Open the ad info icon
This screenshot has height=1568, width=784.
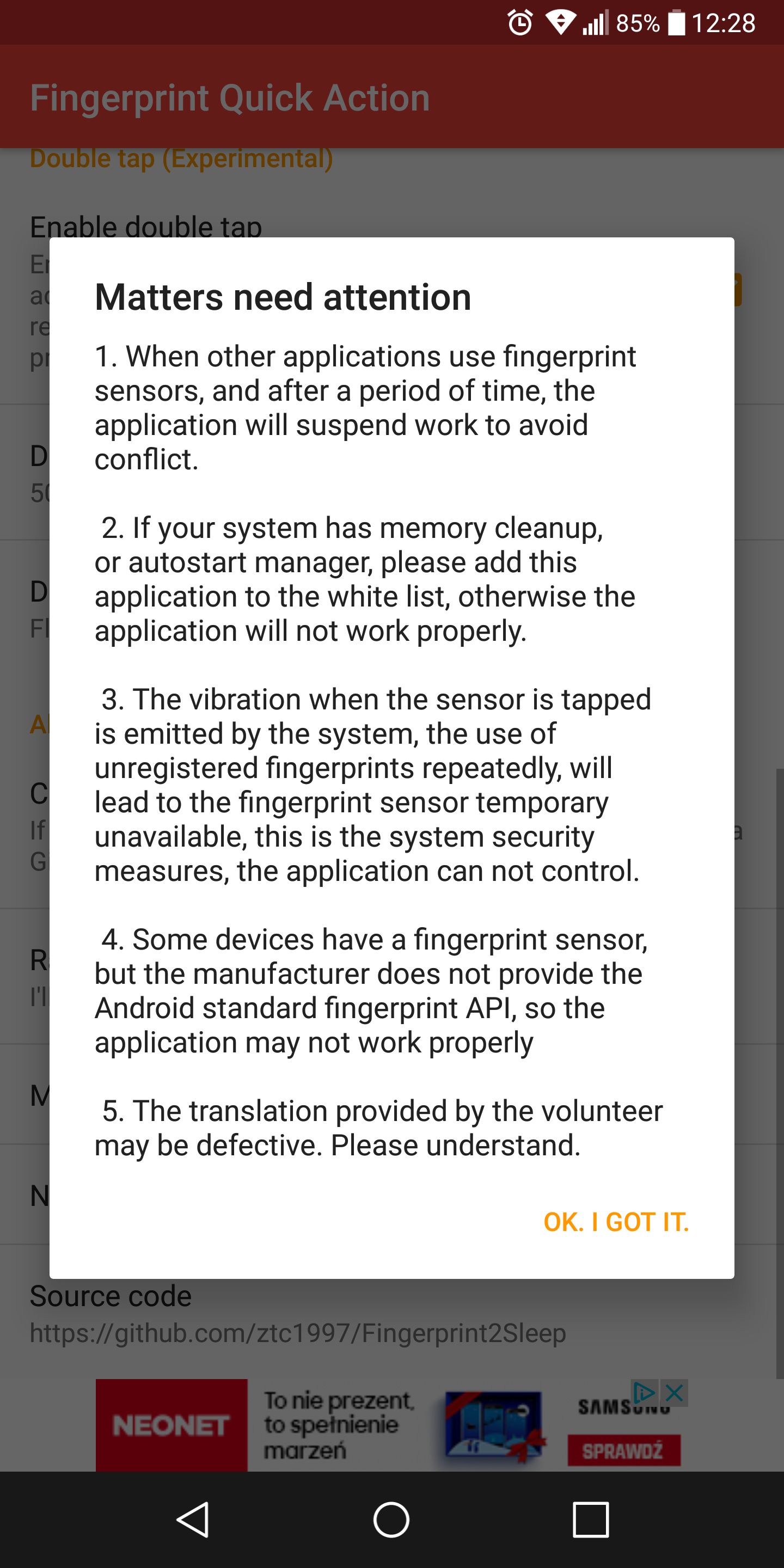tap(645, 1392)
